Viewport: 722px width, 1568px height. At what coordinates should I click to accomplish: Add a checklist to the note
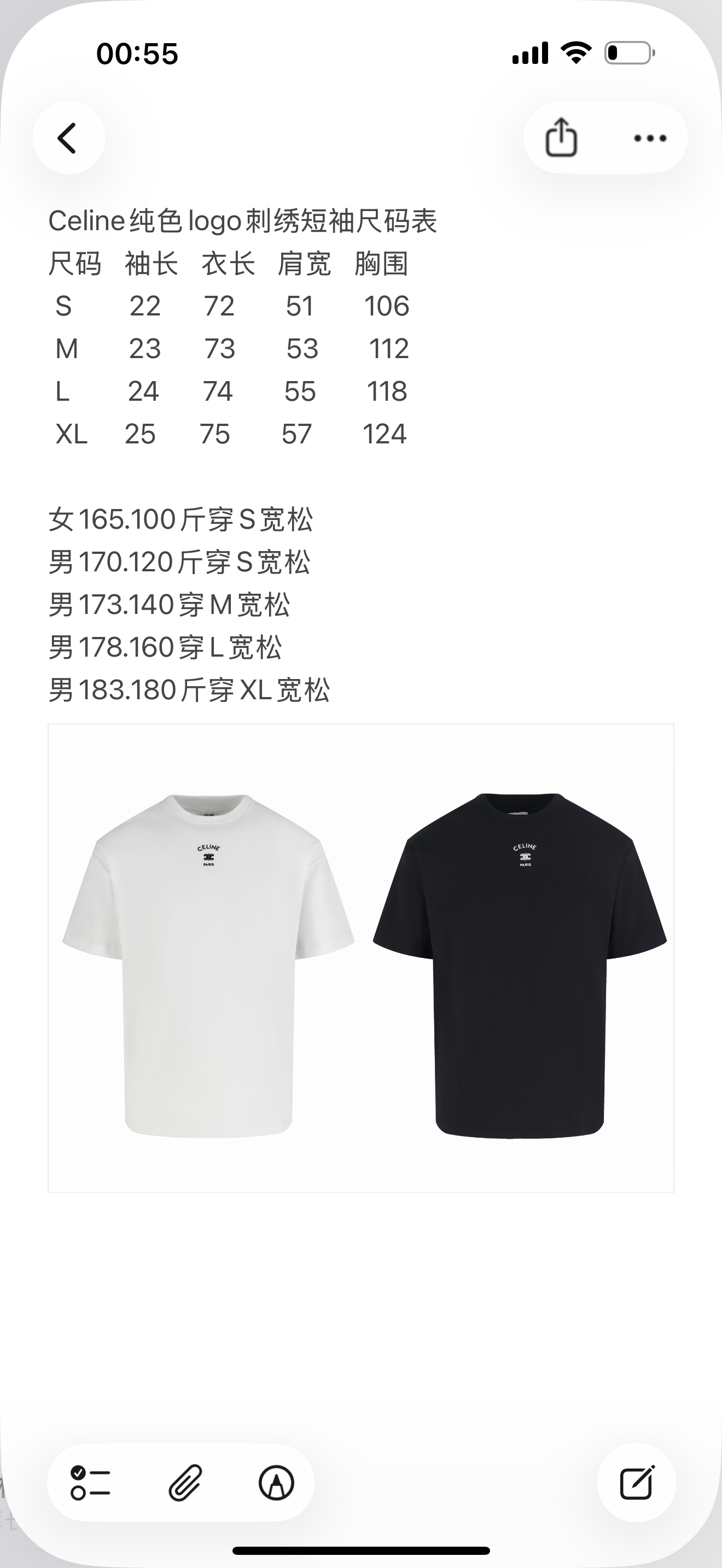coord(90,1483)
